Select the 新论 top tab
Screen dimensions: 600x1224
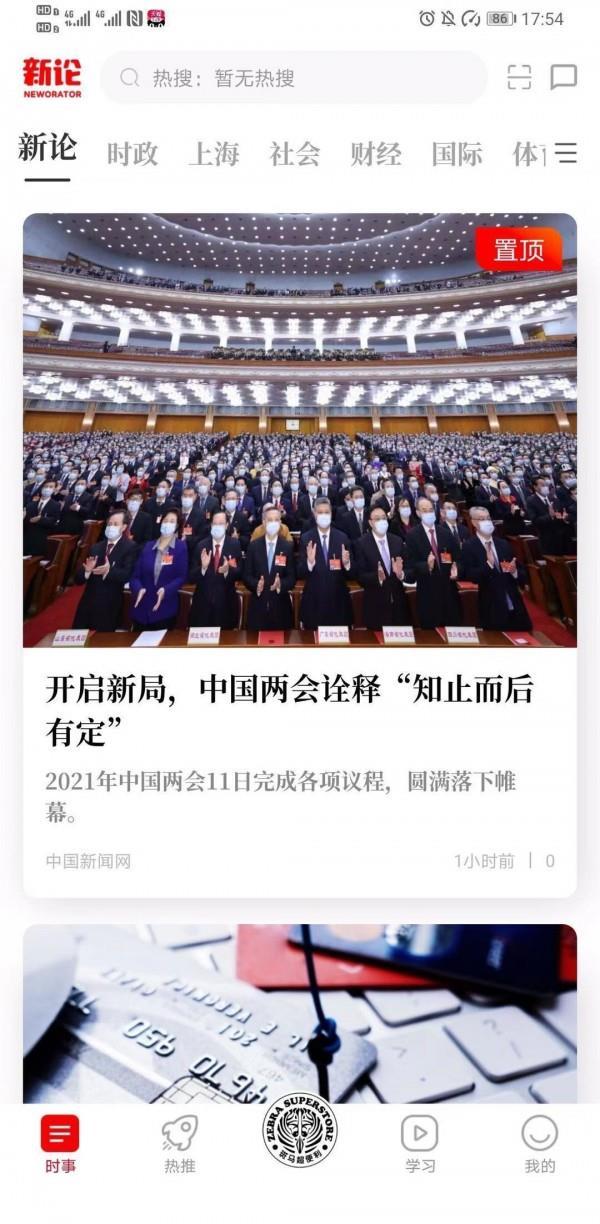pyautogui.click(x=47, y=150)
